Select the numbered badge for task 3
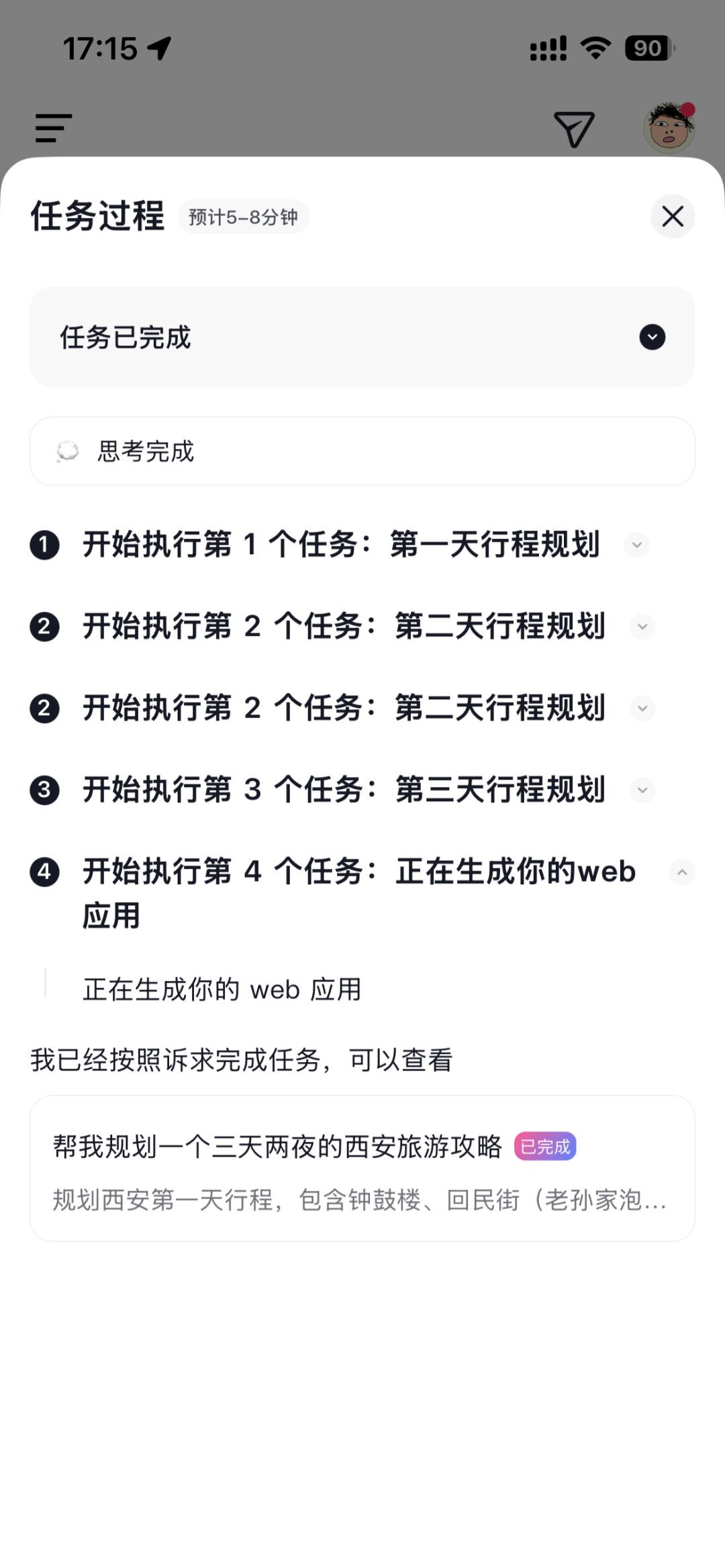 (45, 790)
